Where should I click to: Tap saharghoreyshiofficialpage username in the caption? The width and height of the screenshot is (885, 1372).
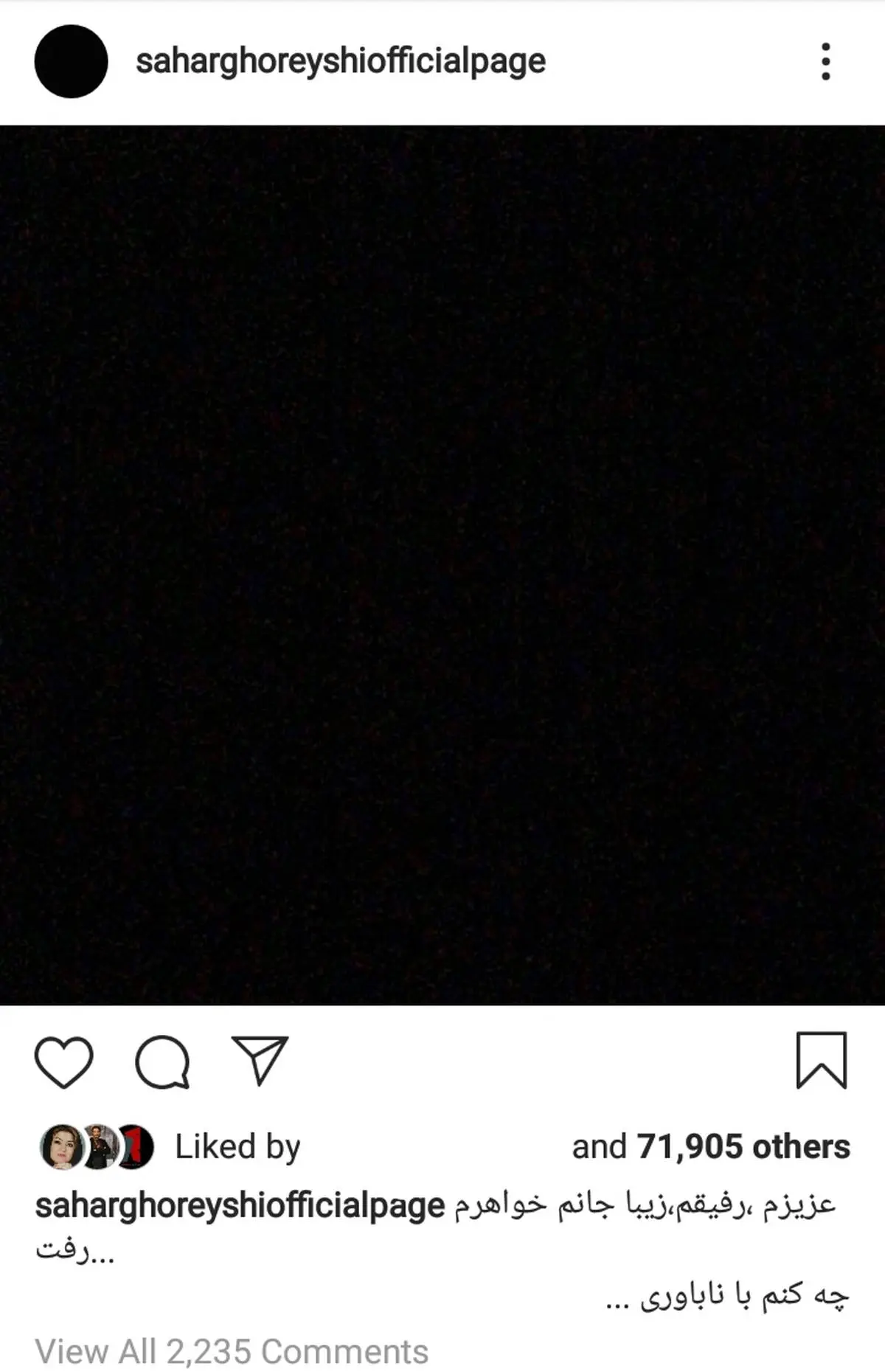[240, 1205]
